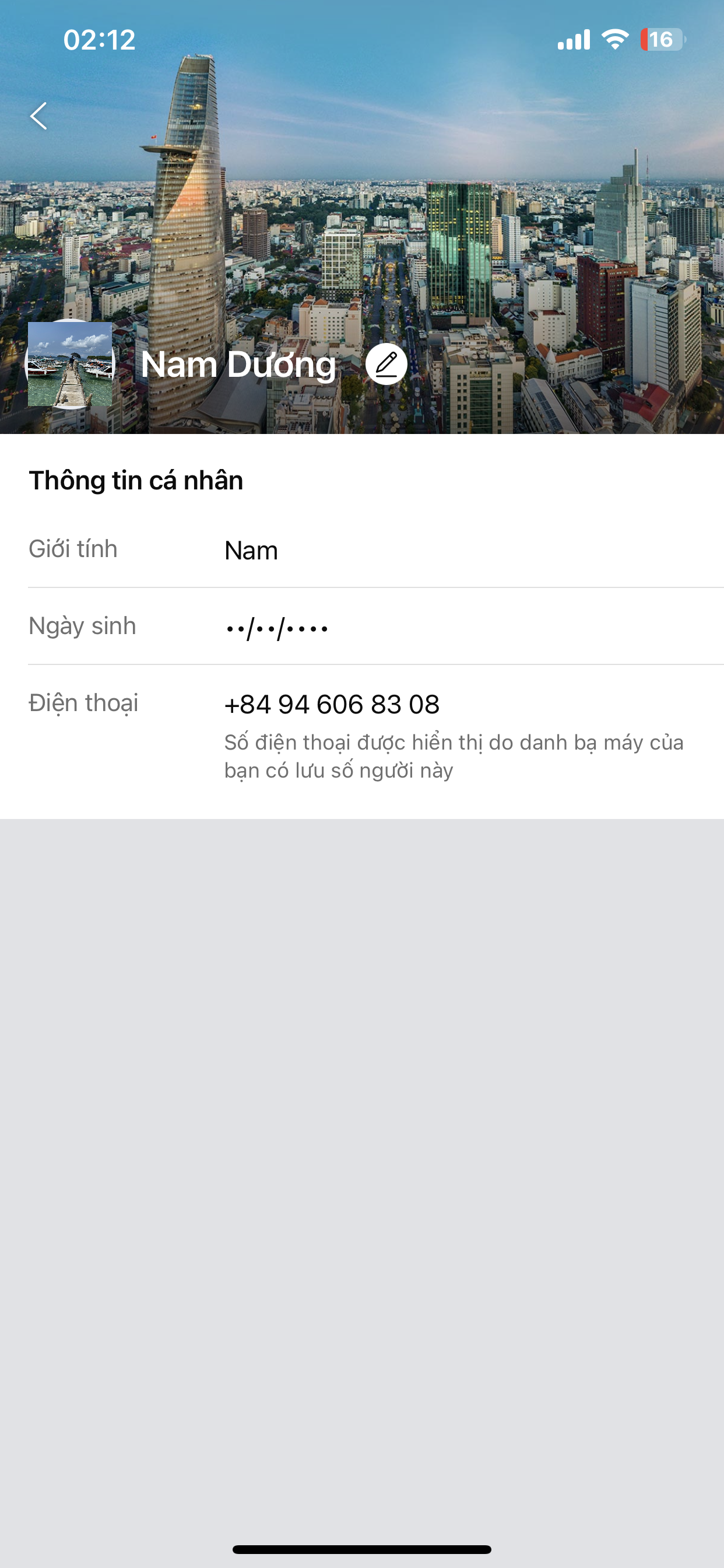Open Nam Dương's profile avatar photo

pyautogui.click(x=70, y=364)
